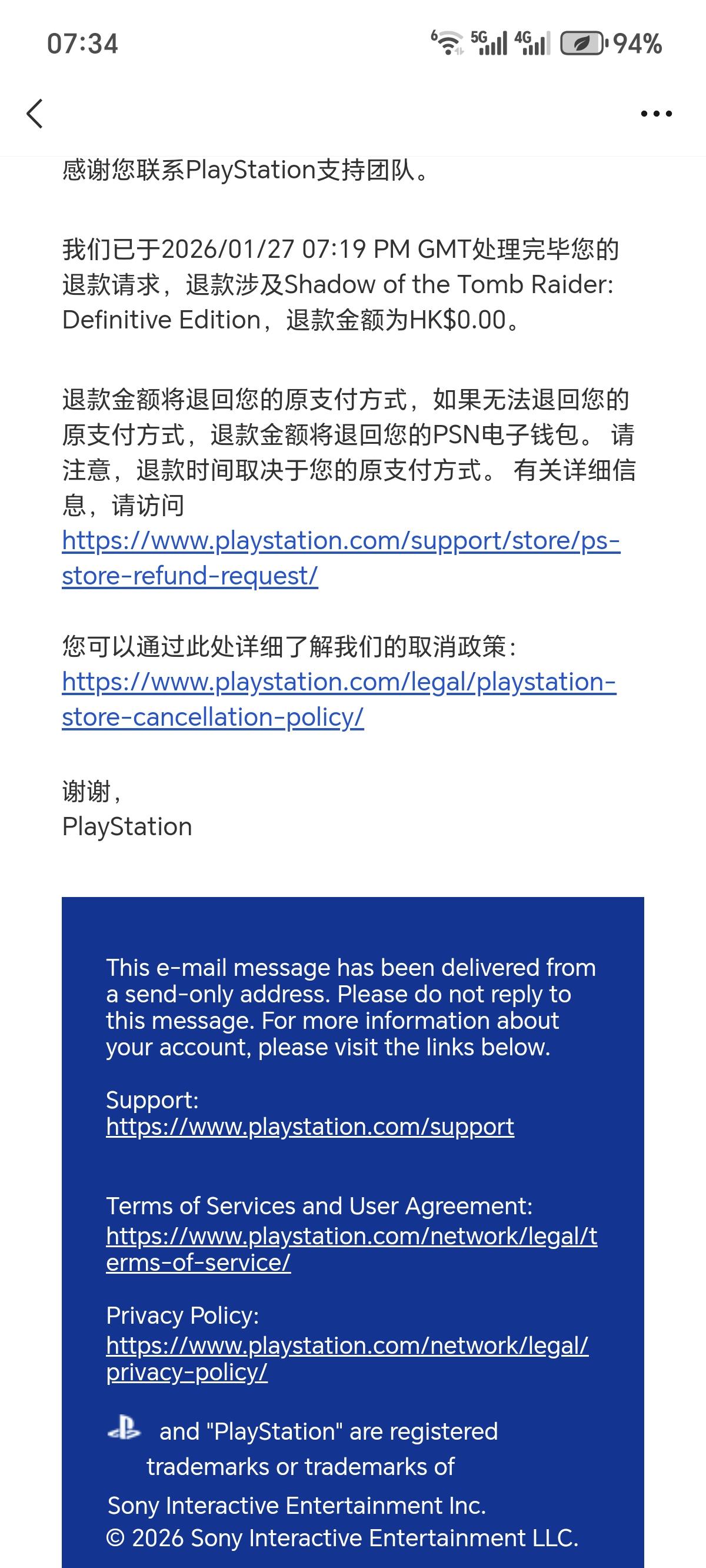Viewport: 706px width, 1568px height.
Task: Open the terms-of-service link
Action: coord(351,1236)
